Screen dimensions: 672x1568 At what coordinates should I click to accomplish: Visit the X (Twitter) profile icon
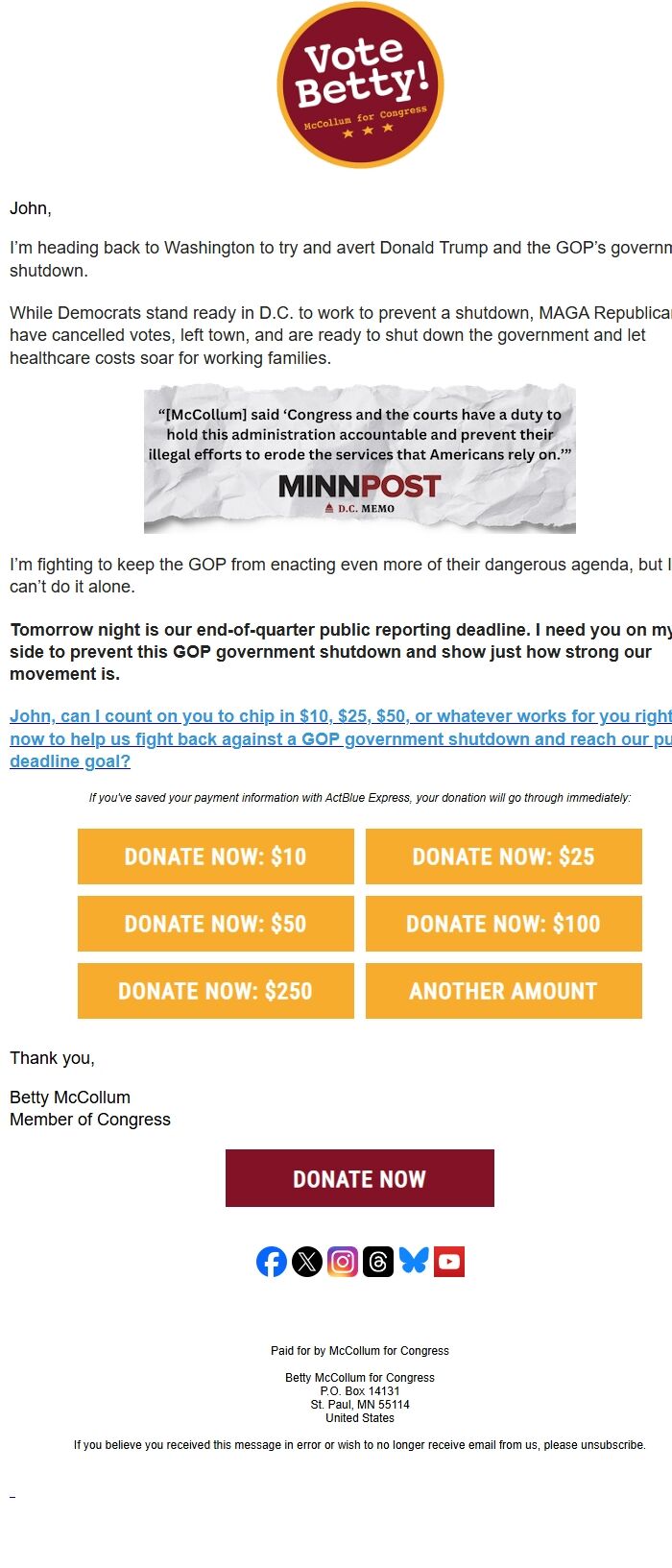tap(307, 1262)
